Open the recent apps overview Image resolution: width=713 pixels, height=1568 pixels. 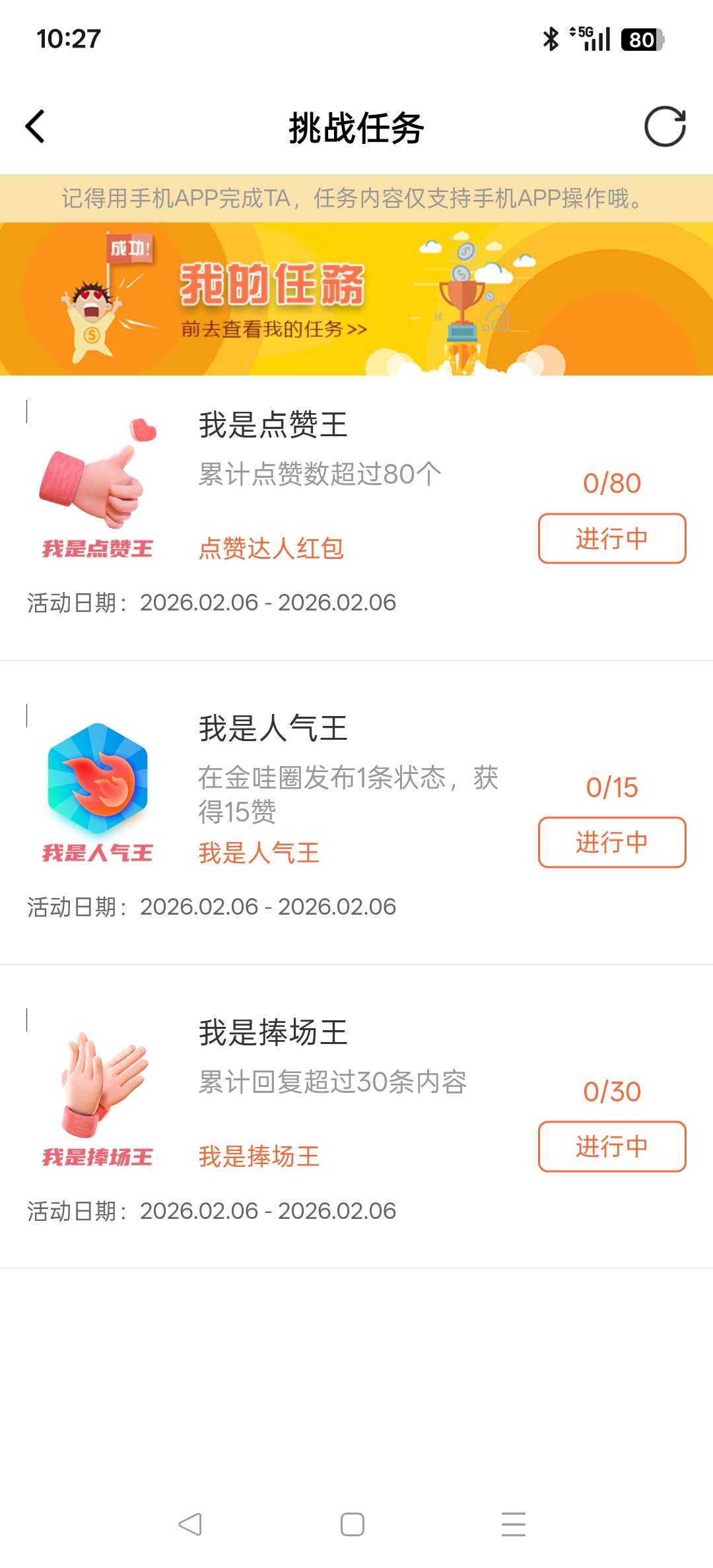point(513,1524)
